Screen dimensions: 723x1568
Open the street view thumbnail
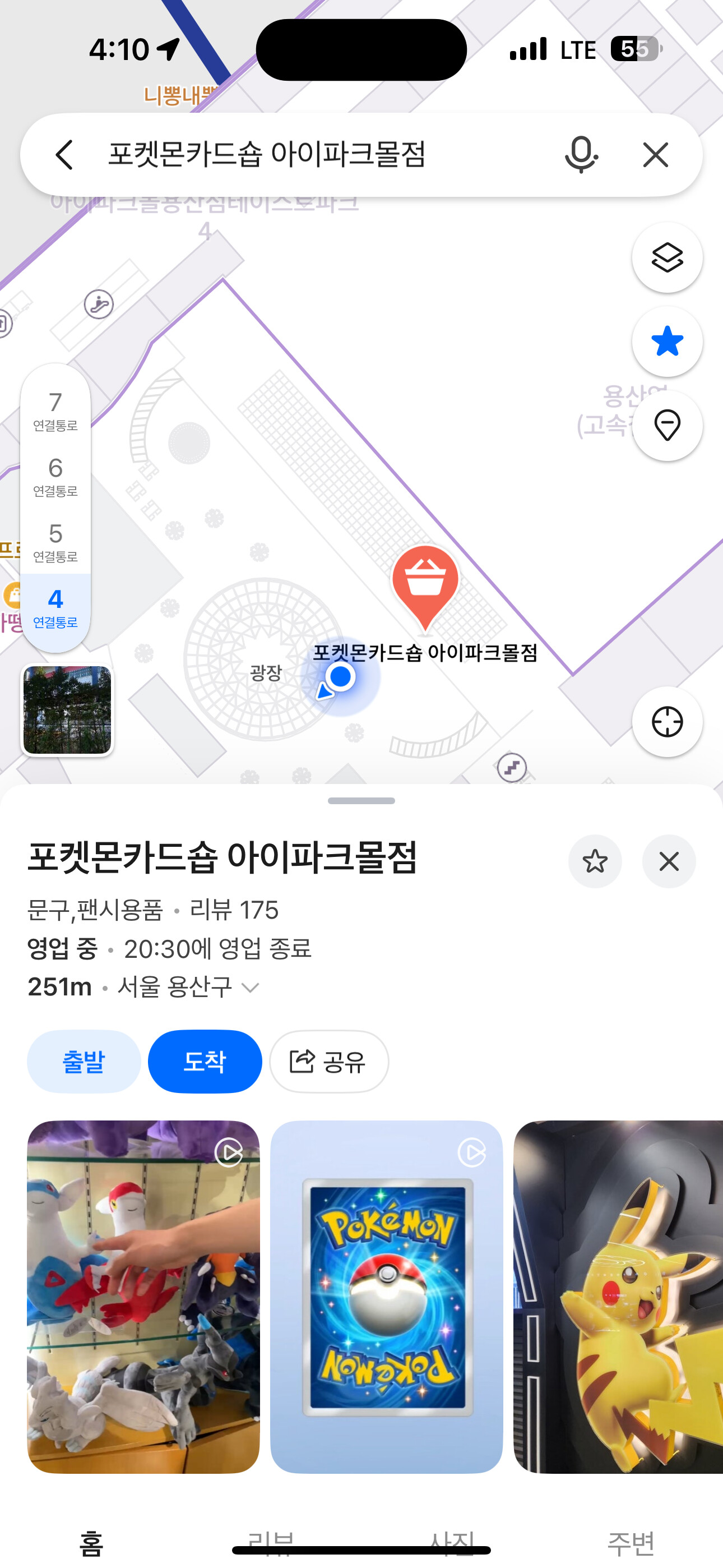[67, 710]
